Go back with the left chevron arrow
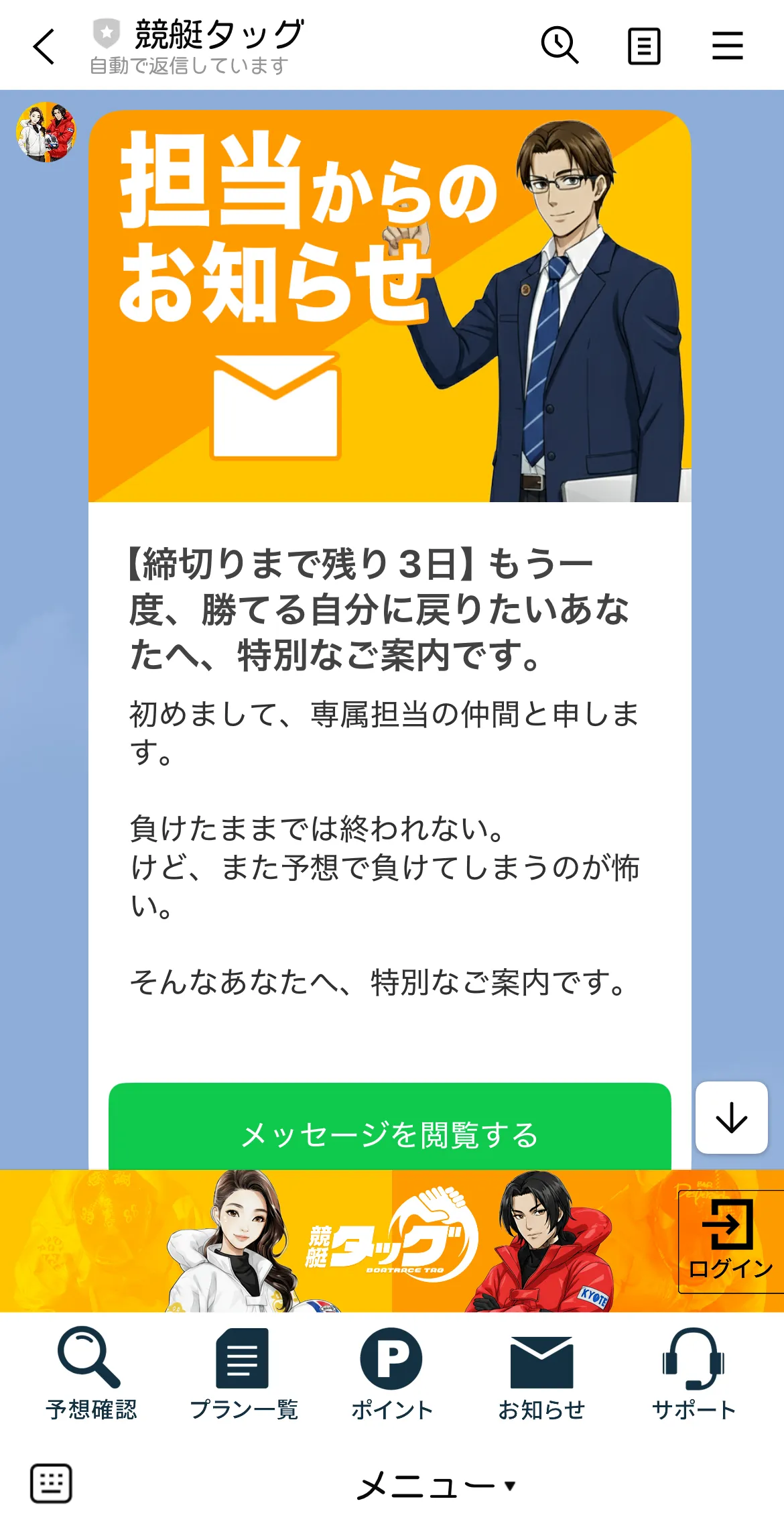Viewport: 784px width, 1540px height. pyautogui.click(x=43, y=46)
